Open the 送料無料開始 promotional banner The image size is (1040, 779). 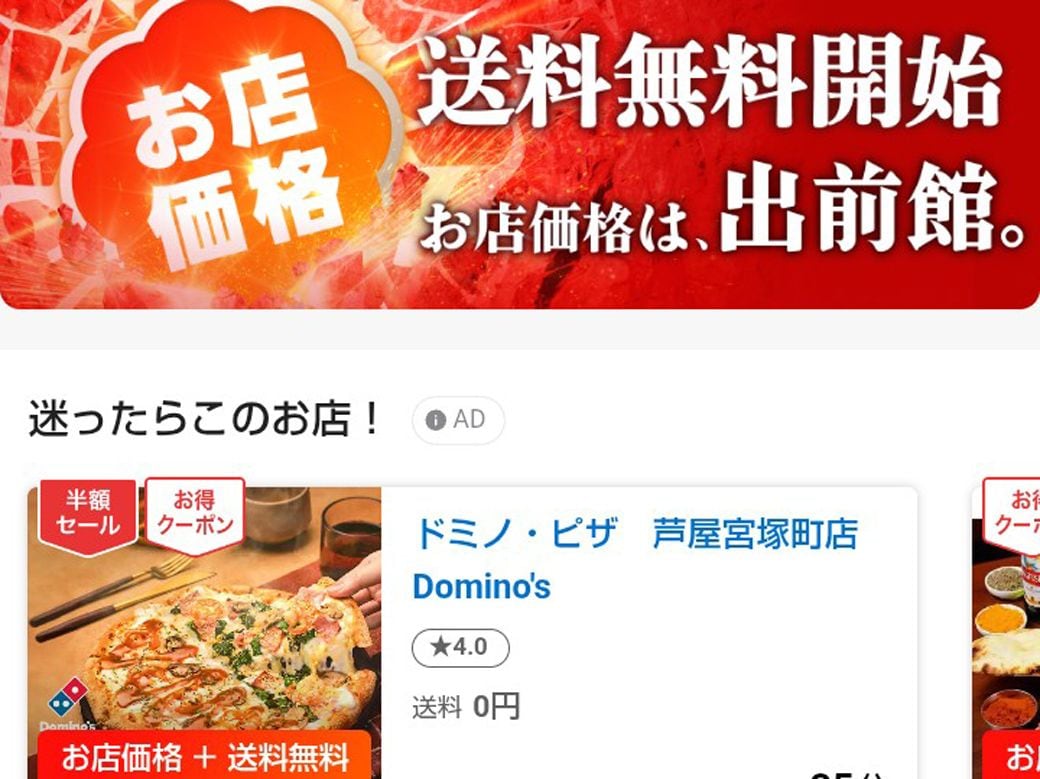[520, 150]
